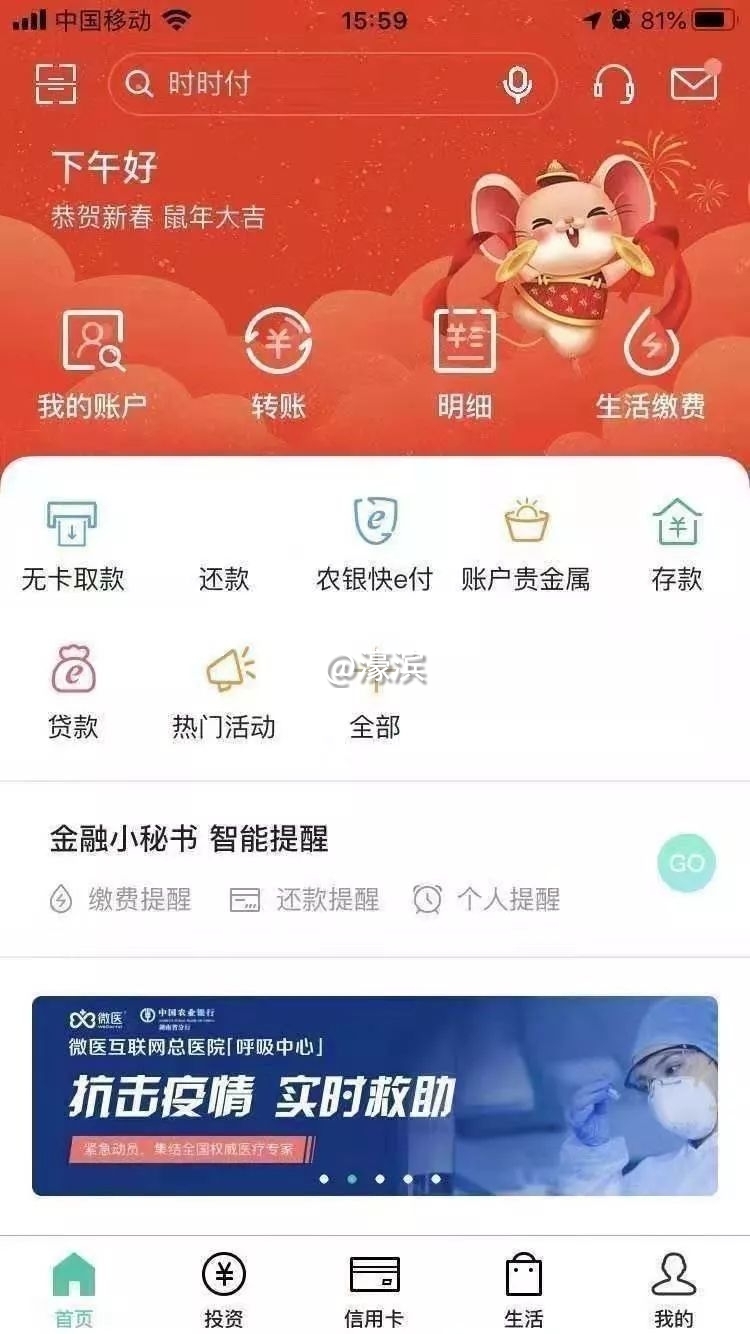Open 账户贵金属
The height and width of the screenshot is (1334, 750).
(525, 546)
